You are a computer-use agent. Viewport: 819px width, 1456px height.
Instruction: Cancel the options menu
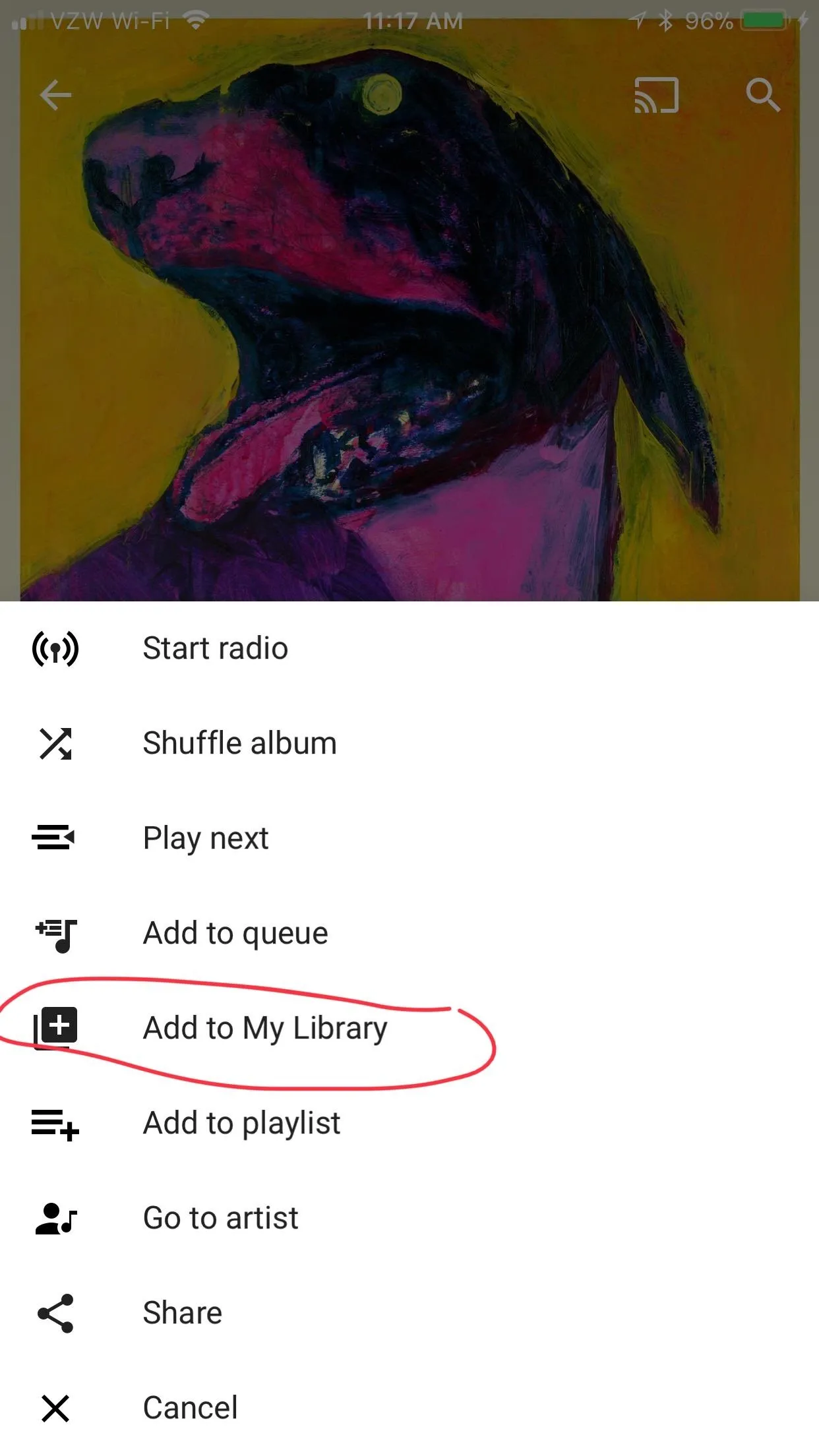(x=409, y=1408)
